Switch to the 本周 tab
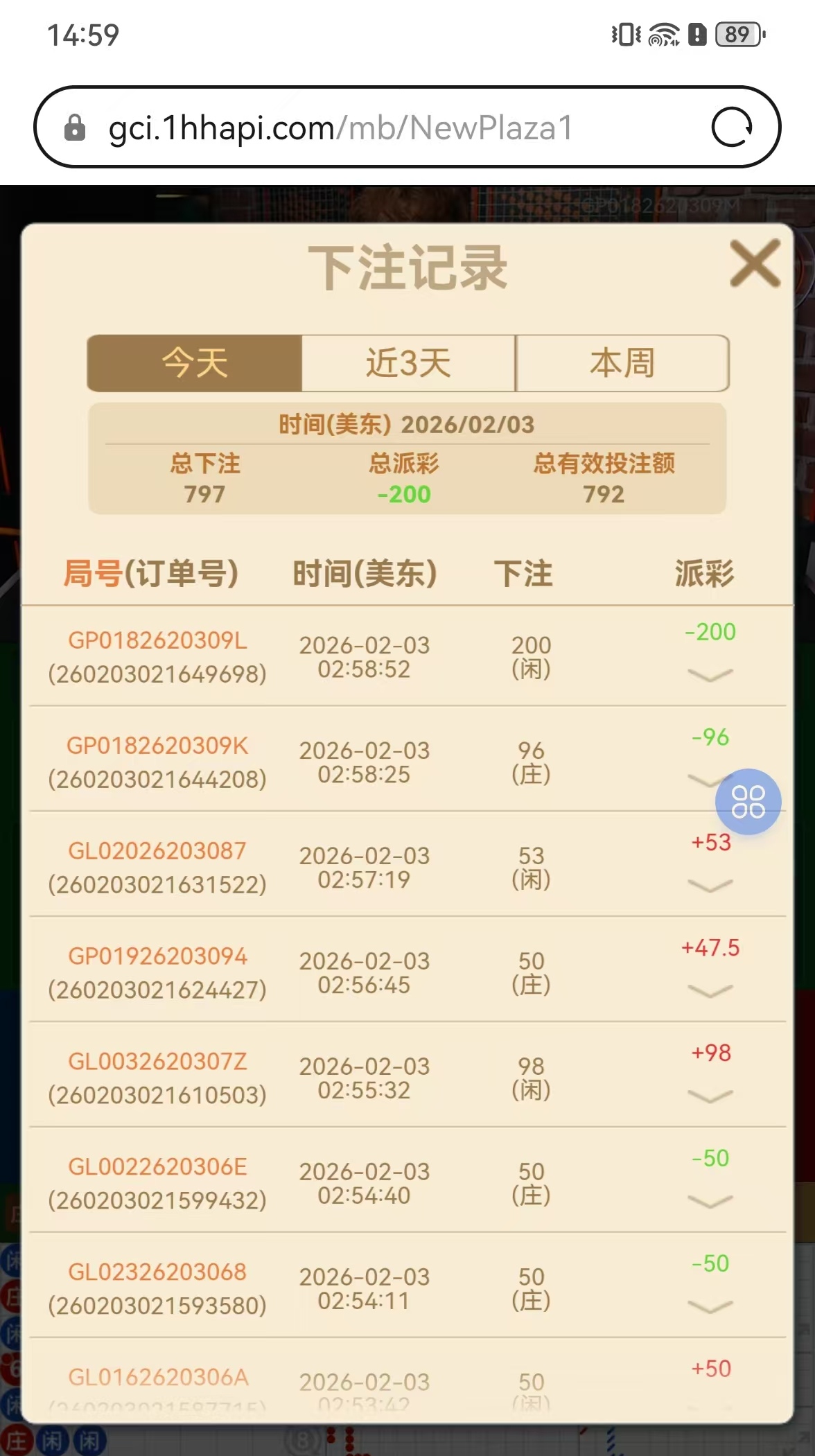The image size is (815, 1456). [x=622, y=363]
